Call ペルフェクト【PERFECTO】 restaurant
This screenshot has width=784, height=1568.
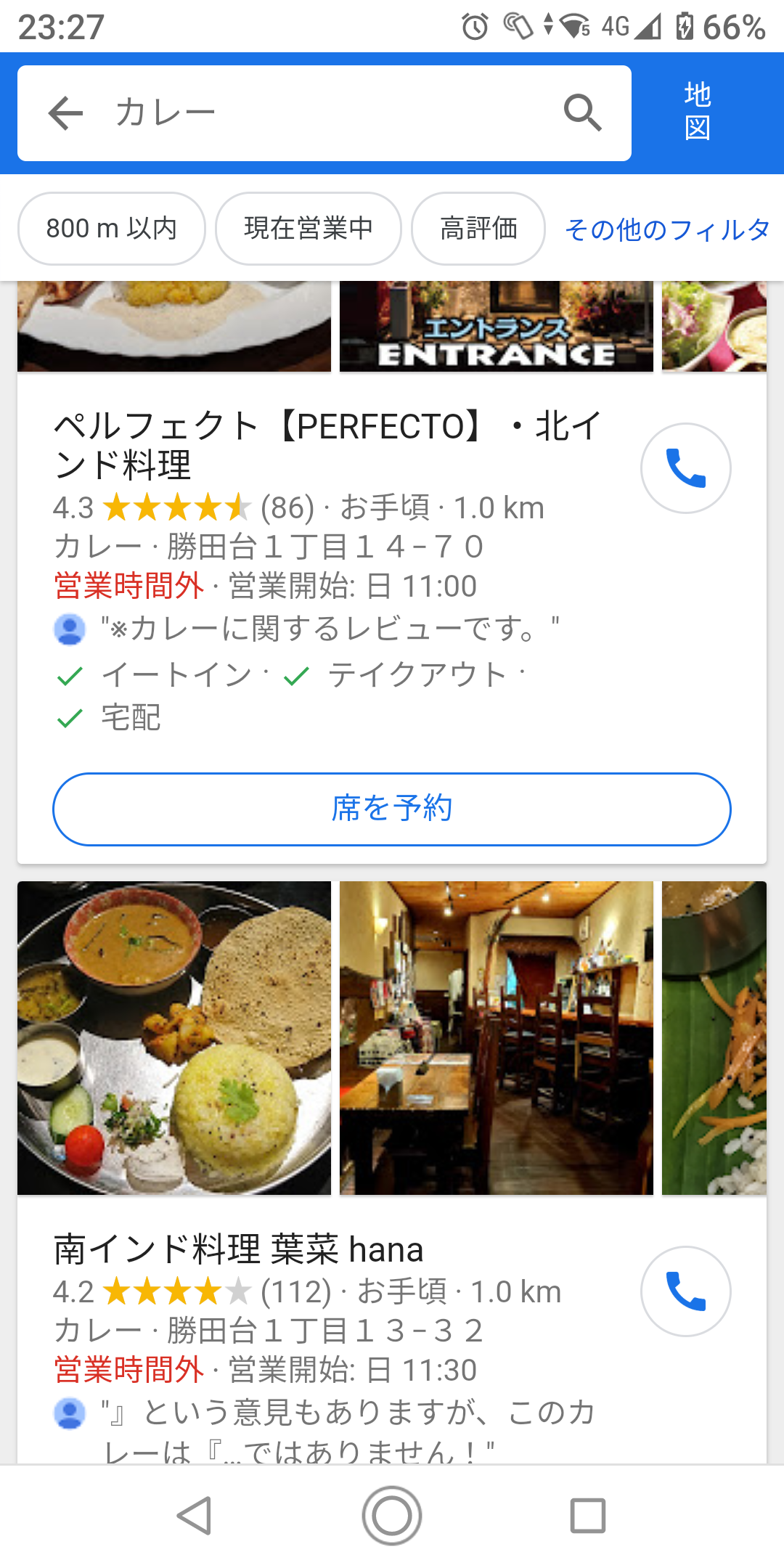pyautogui.click(x=685, y=468)
